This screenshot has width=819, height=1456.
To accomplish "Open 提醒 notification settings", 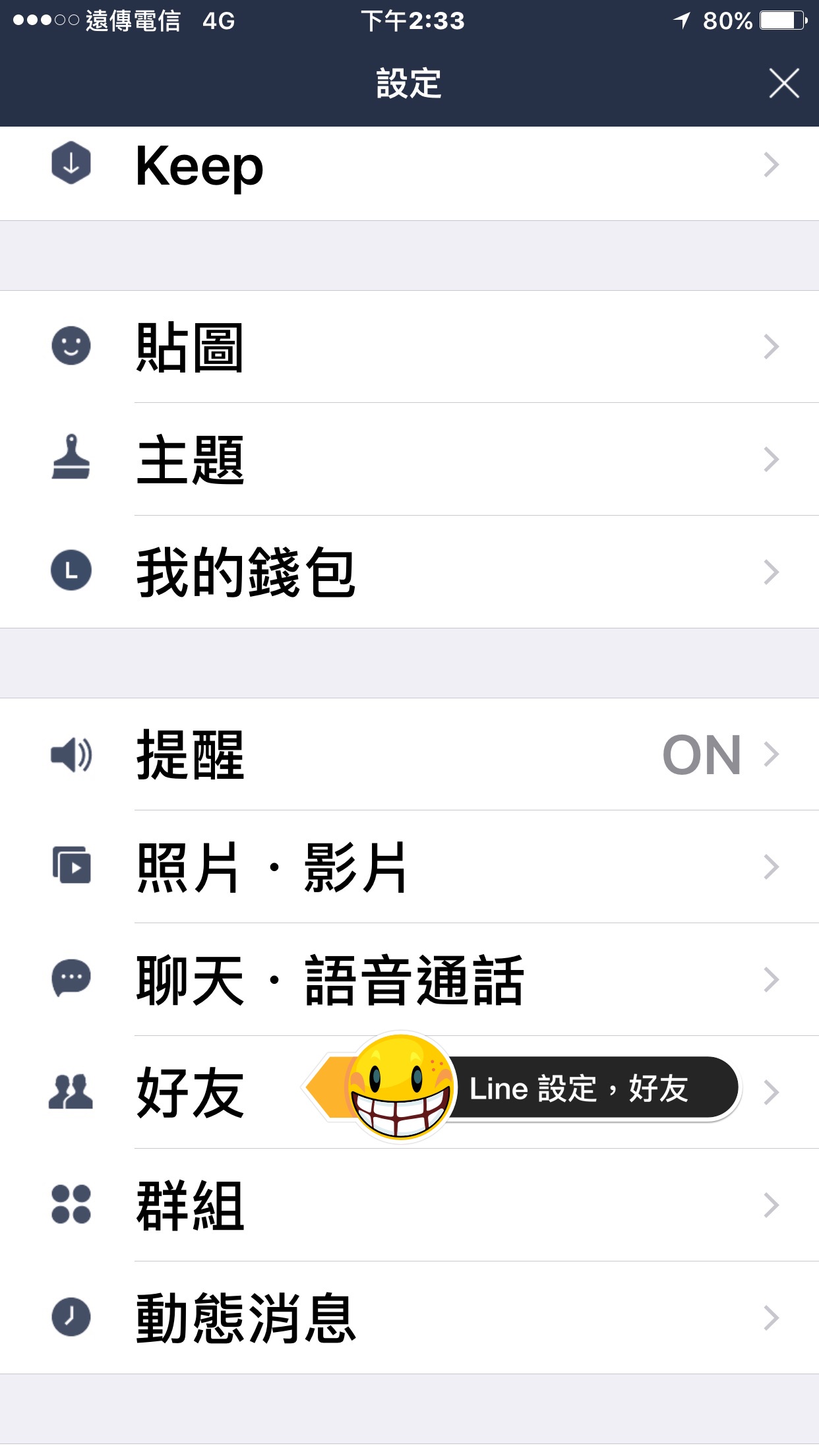I will pos(409,754).
